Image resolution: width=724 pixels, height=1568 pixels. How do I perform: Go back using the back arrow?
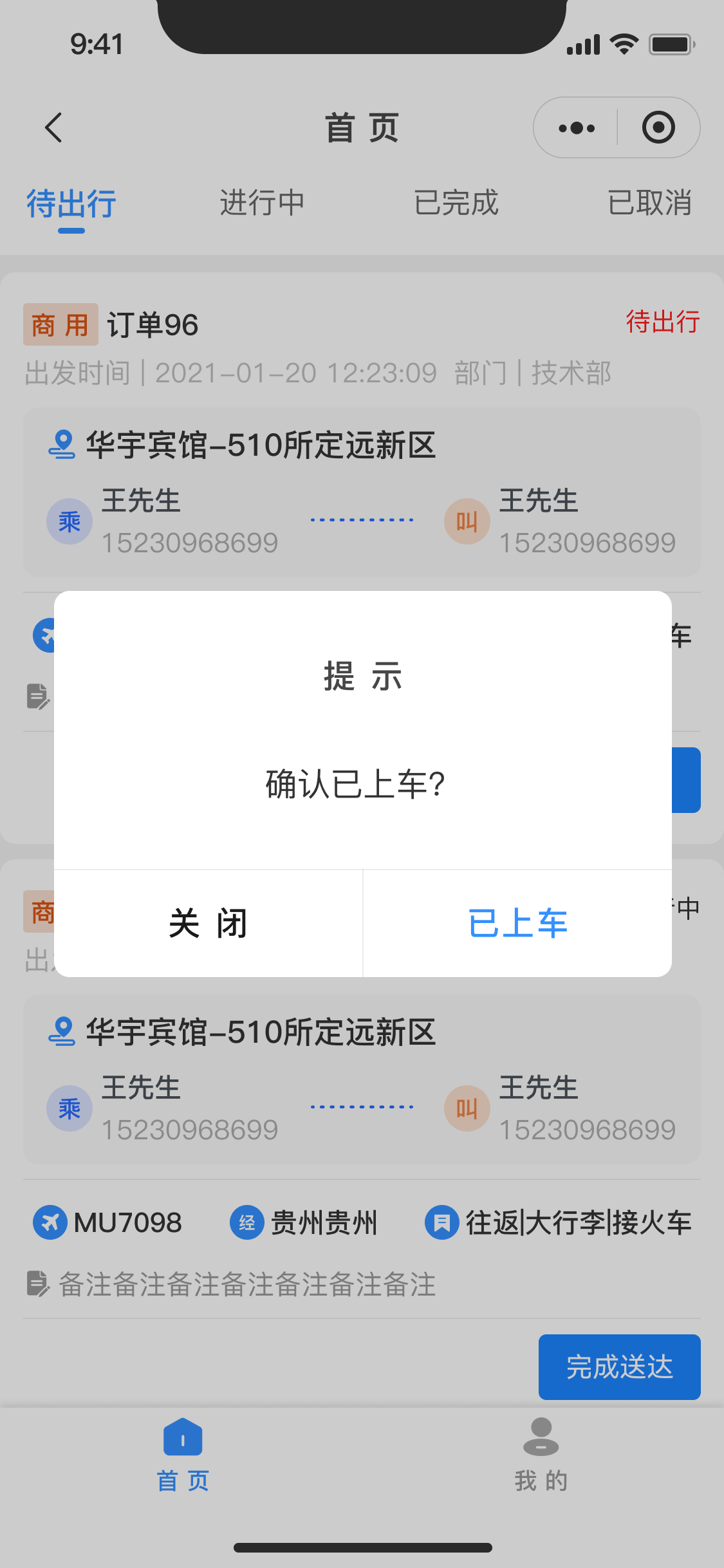pos(54,127)
